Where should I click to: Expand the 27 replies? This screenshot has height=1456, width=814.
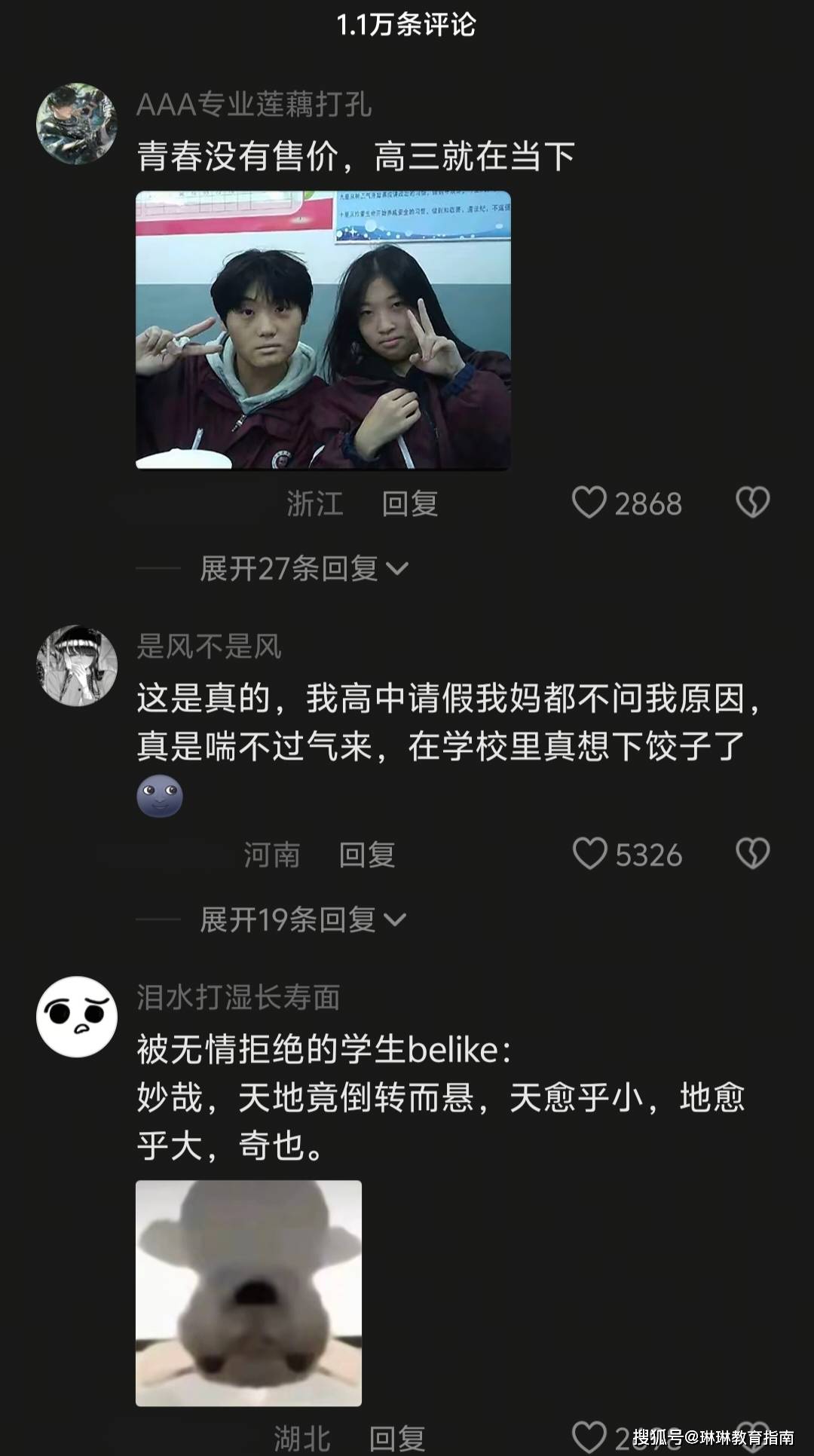click(303, 568)
